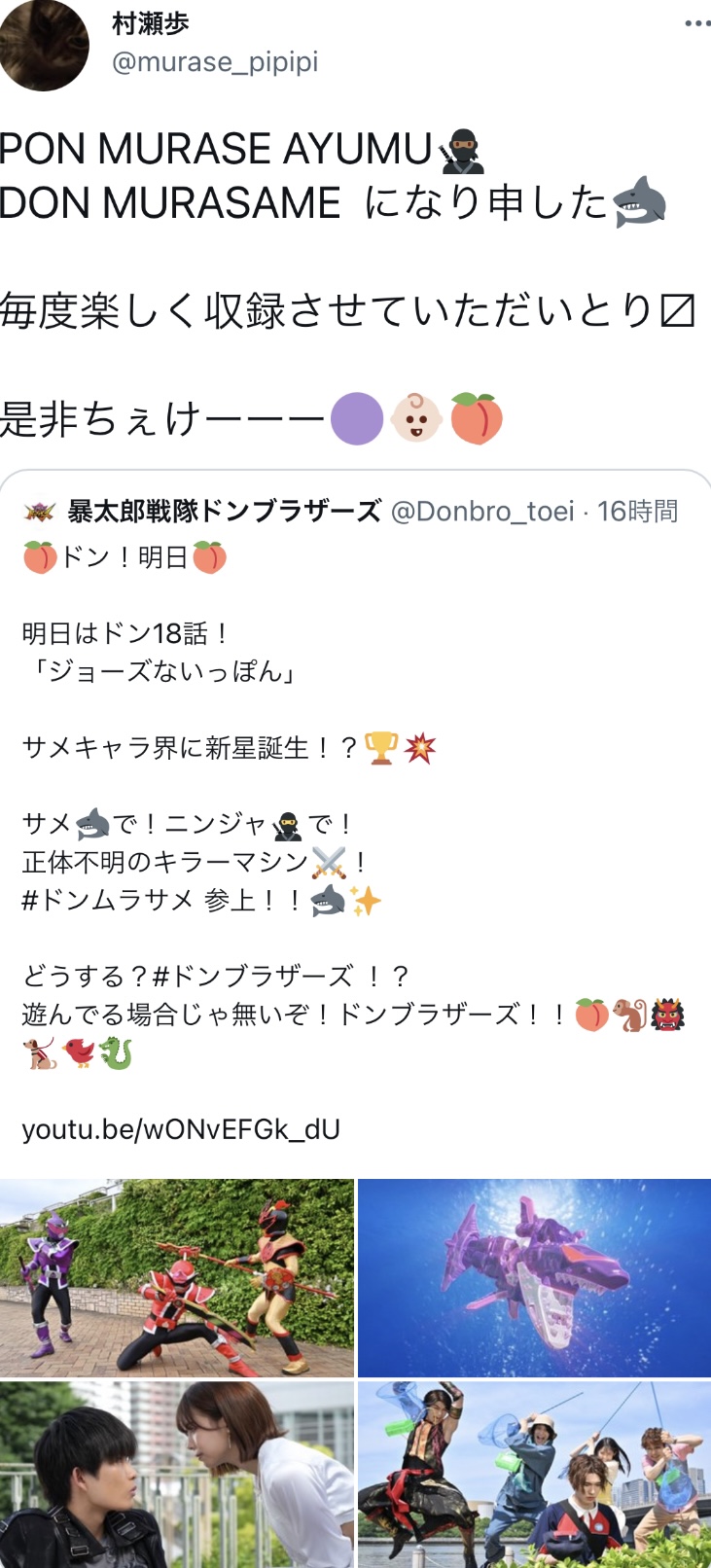The image size is (711, 1568).
Task: Open the #ドンムラサメ hashtag
Action: (x=108, y=900)
